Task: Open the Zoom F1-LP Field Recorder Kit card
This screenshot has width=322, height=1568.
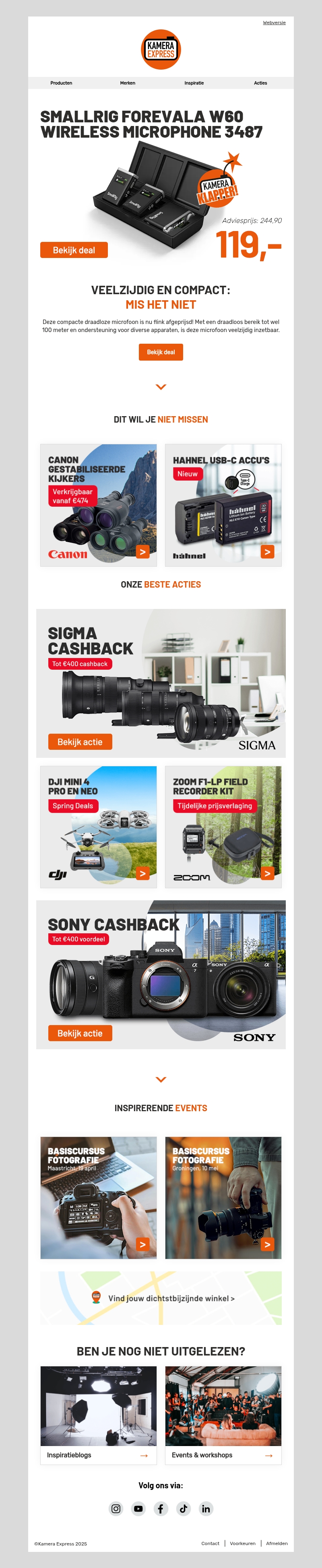Action: [223, 827]
